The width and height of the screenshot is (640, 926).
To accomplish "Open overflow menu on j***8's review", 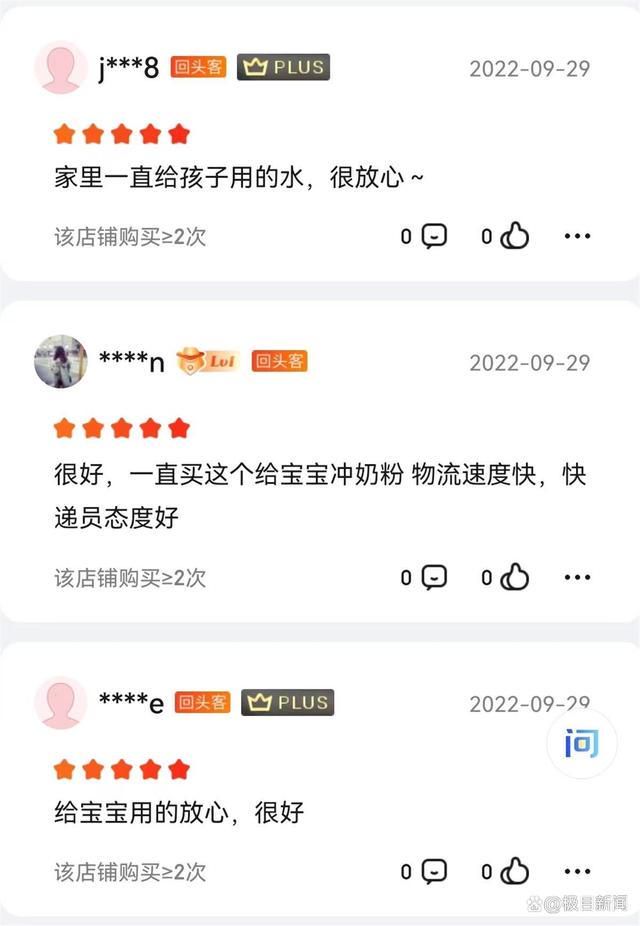I will (577, 237).
